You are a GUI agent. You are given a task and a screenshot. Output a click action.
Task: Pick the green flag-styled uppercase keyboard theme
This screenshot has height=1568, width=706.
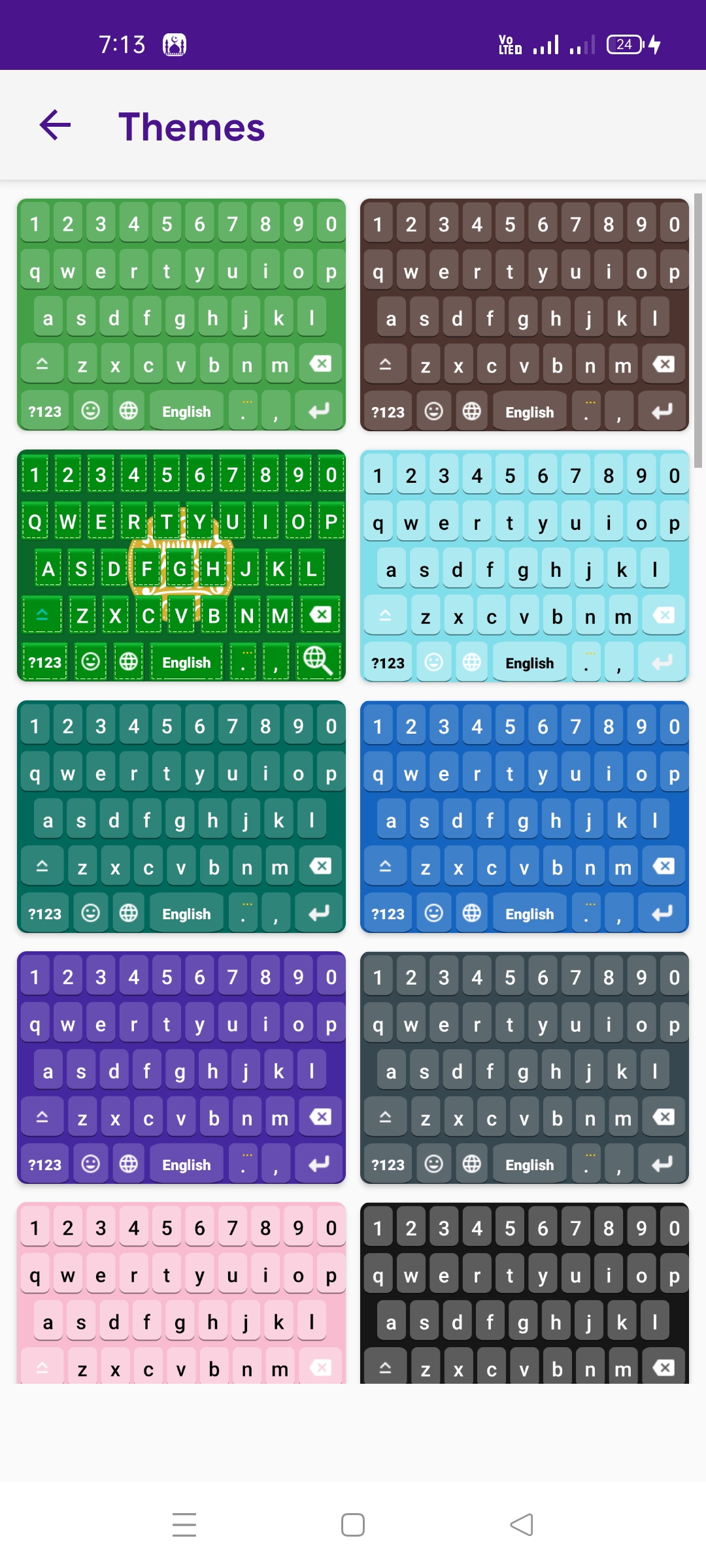tap(181, 566)
